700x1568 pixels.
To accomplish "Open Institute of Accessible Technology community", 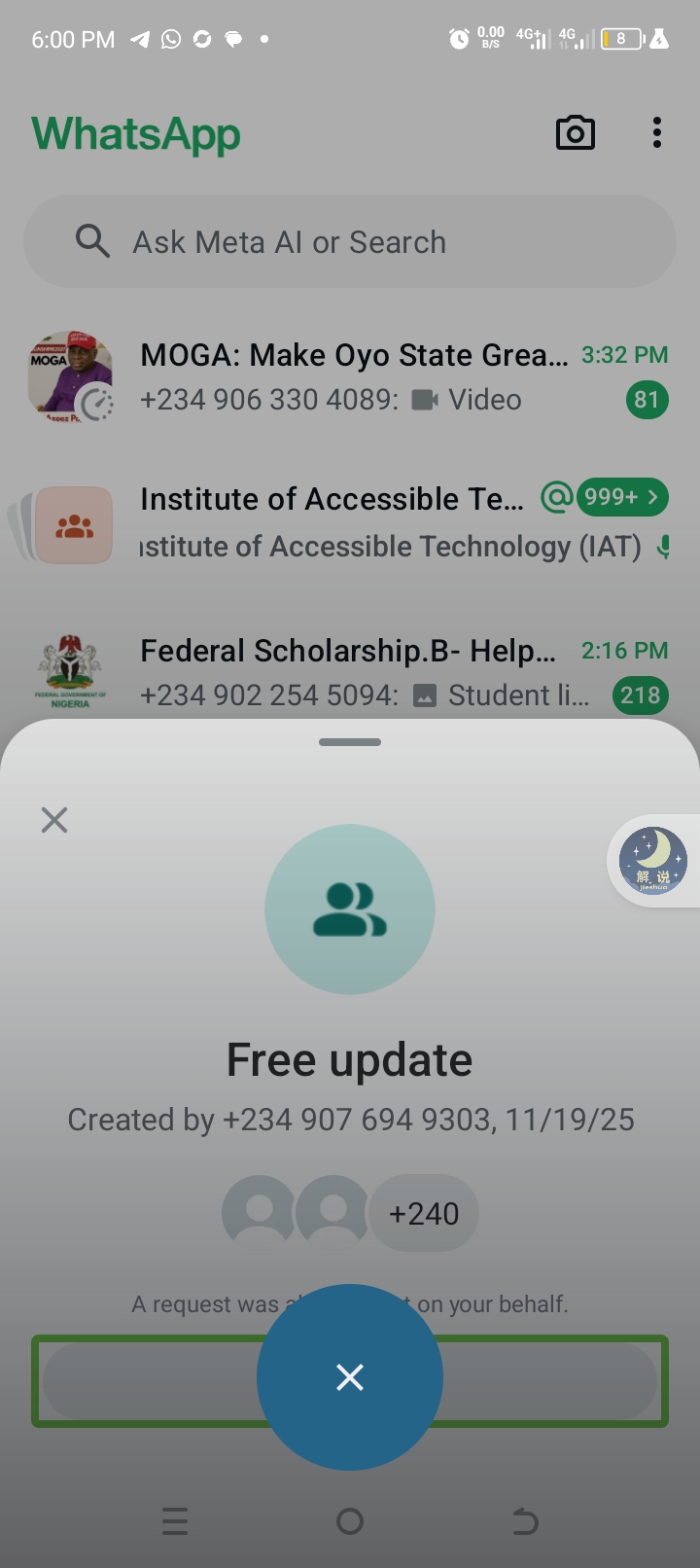I will (350, 523).
